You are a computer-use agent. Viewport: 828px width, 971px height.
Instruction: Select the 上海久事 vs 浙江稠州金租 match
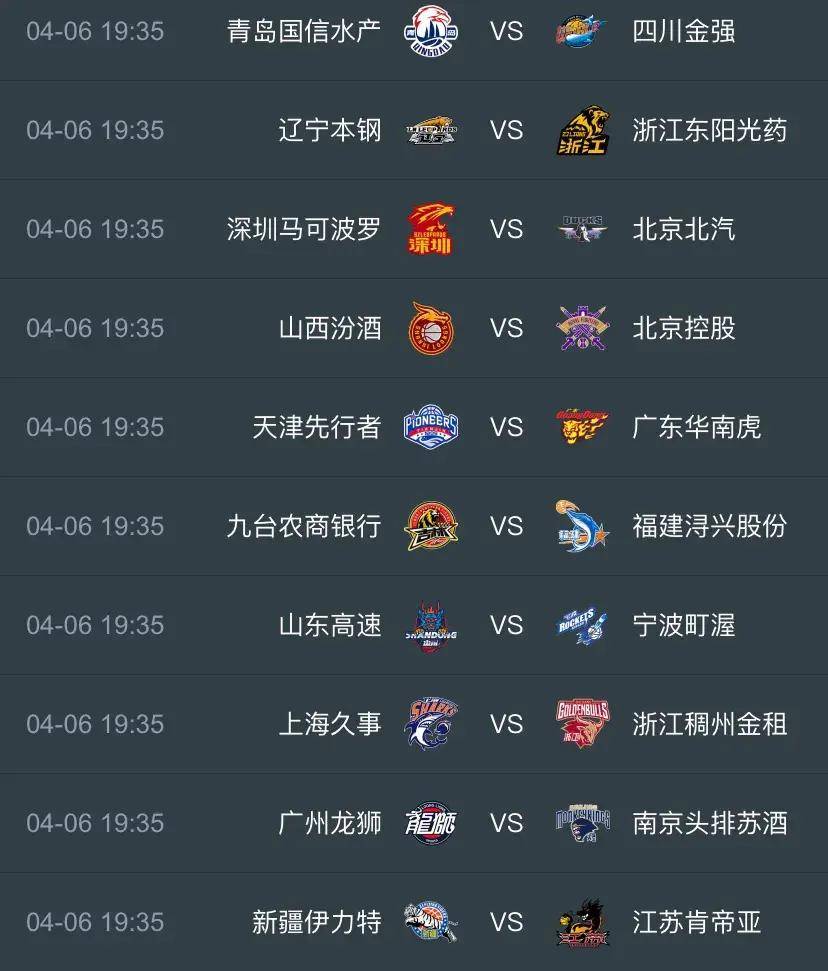[506, 724]
